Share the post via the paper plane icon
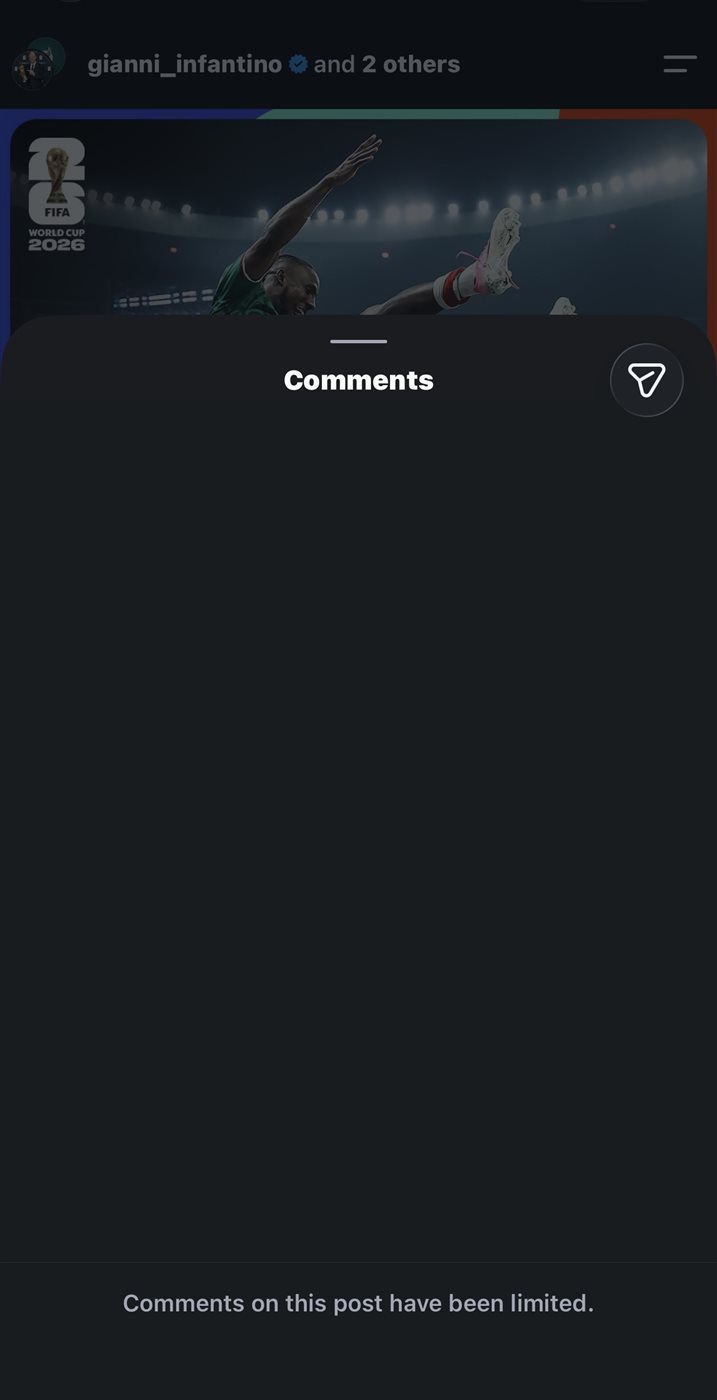717x1400 pixels. tap(646, 380)
